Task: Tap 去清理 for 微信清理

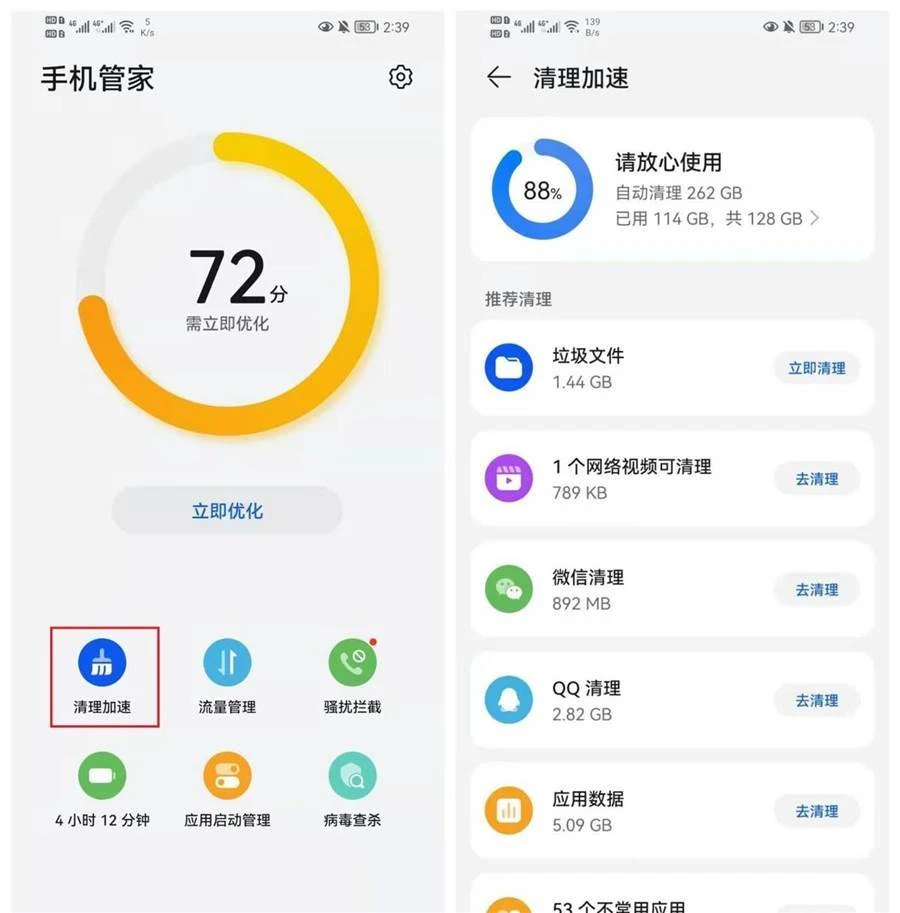Action: click(816, 590)
